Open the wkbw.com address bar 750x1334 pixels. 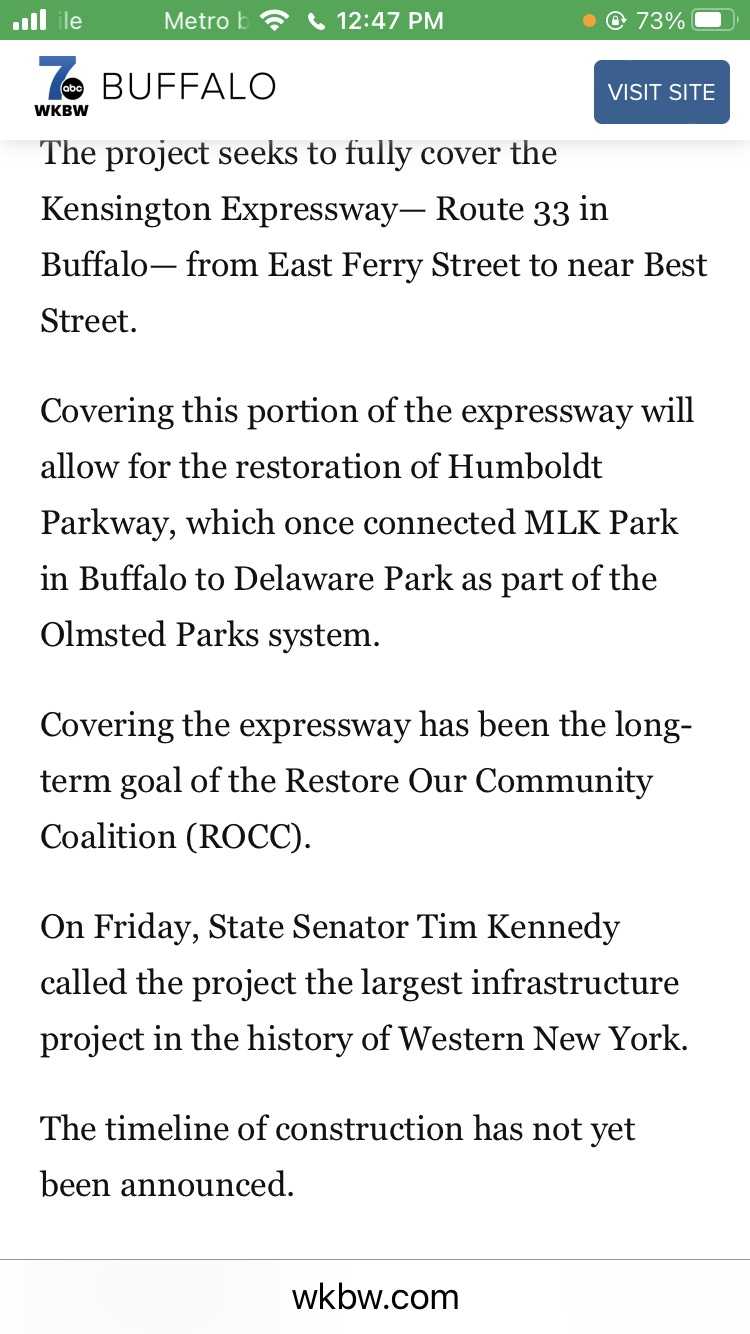tap(375, 1297)
